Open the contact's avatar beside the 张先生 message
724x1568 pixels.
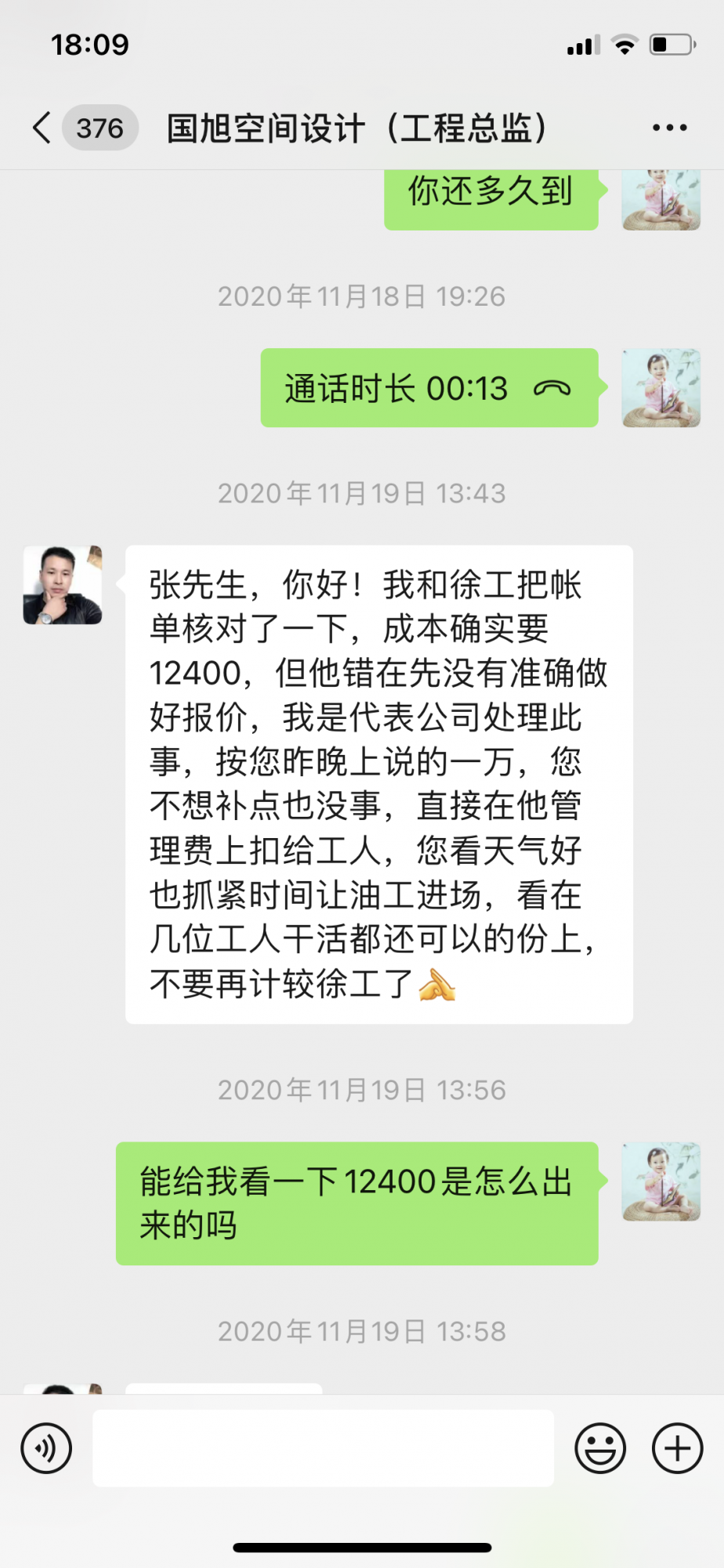point(63,585)
